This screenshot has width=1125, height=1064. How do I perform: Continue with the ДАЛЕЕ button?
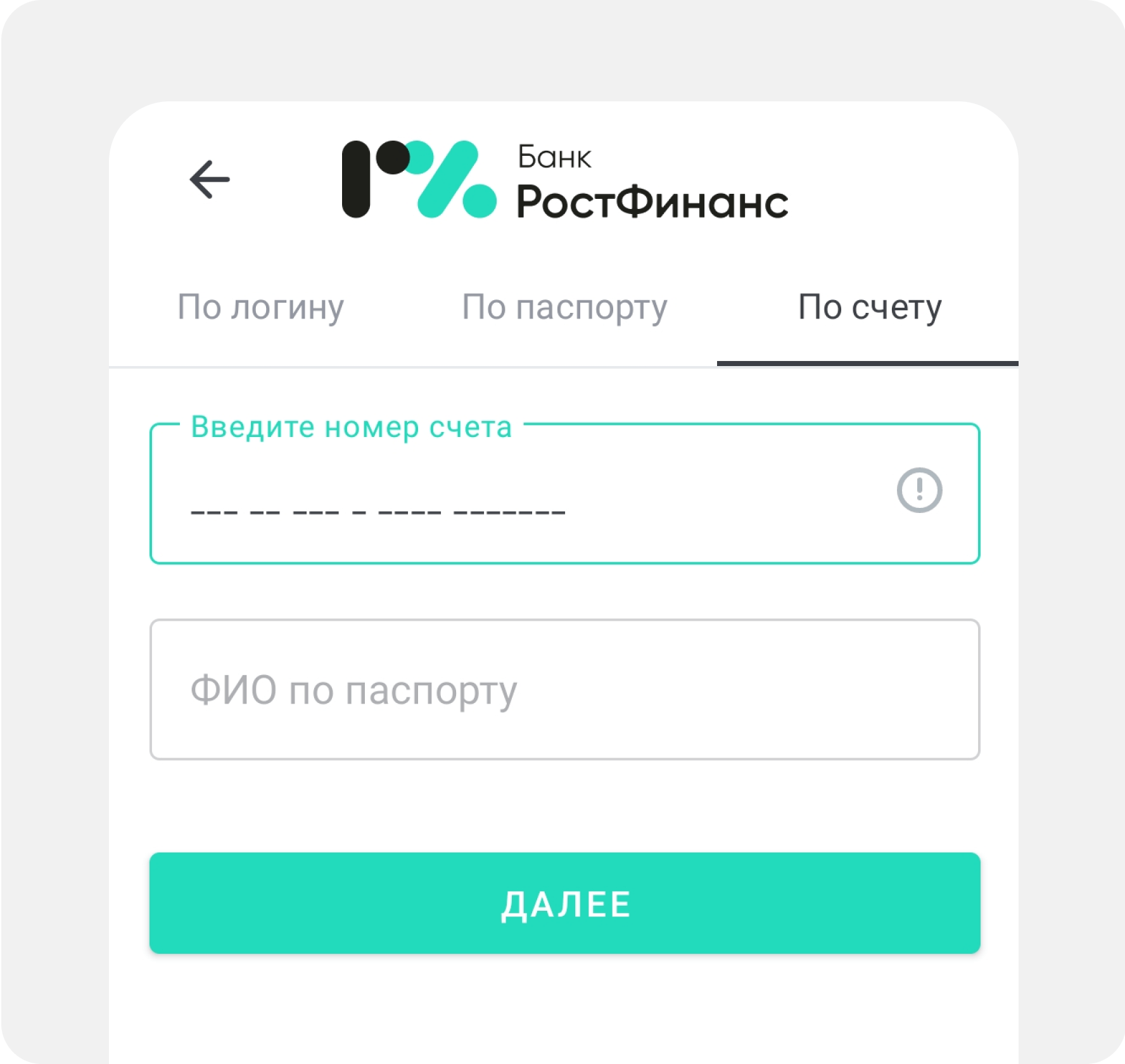click(564, 903)
